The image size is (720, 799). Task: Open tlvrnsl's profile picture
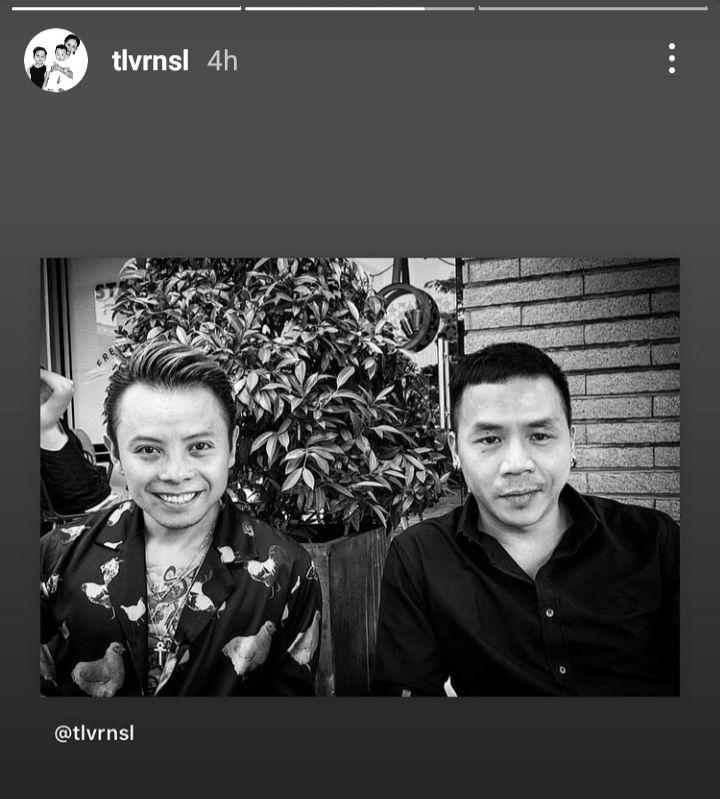tap(55, 60)
